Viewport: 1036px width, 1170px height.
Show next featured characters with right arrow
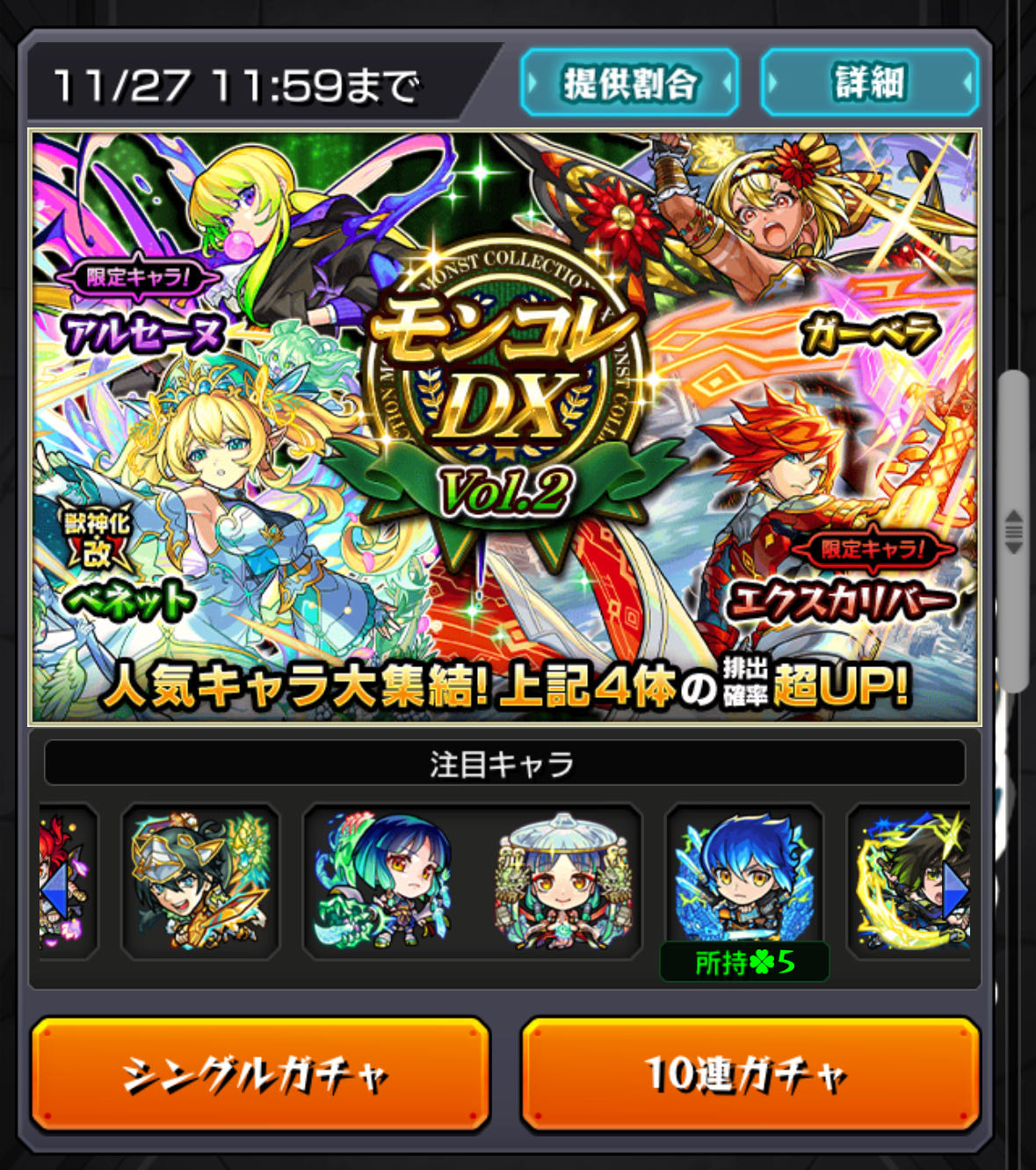click(x=957, y=890)
